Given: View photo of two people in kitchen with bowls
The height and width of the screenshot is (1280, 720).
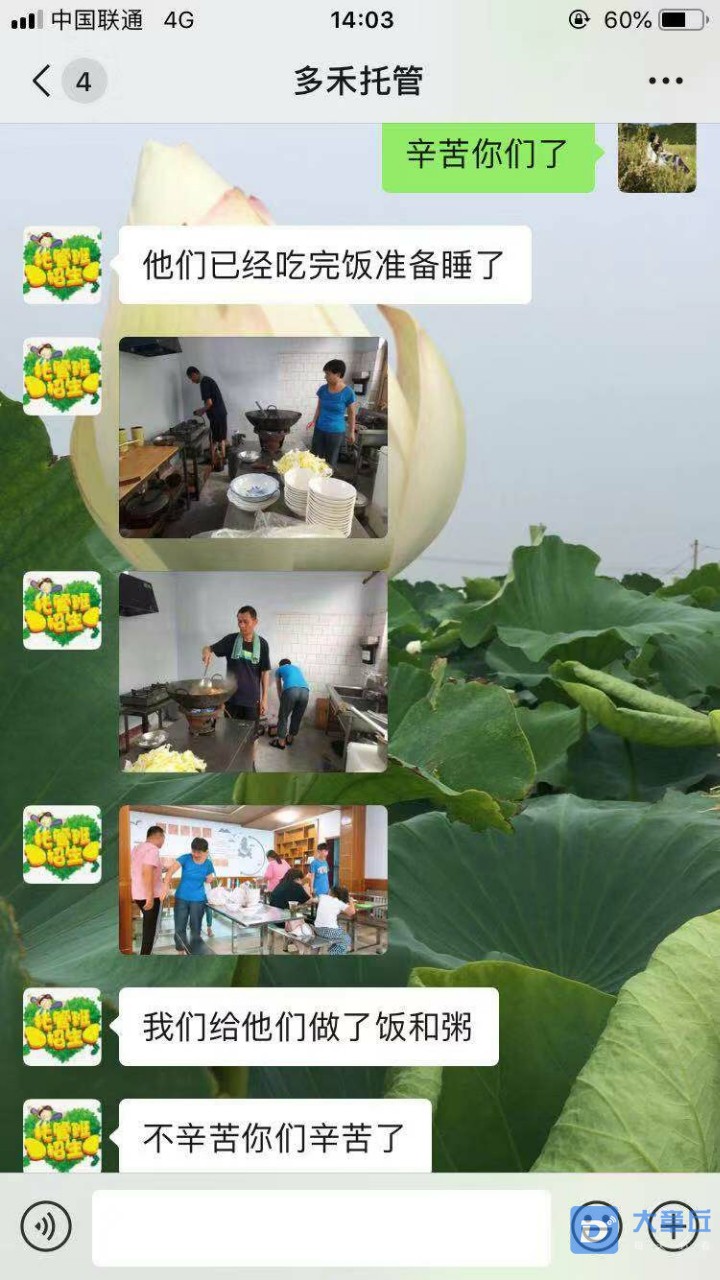Looking at the screenshot, I should 253,438.
